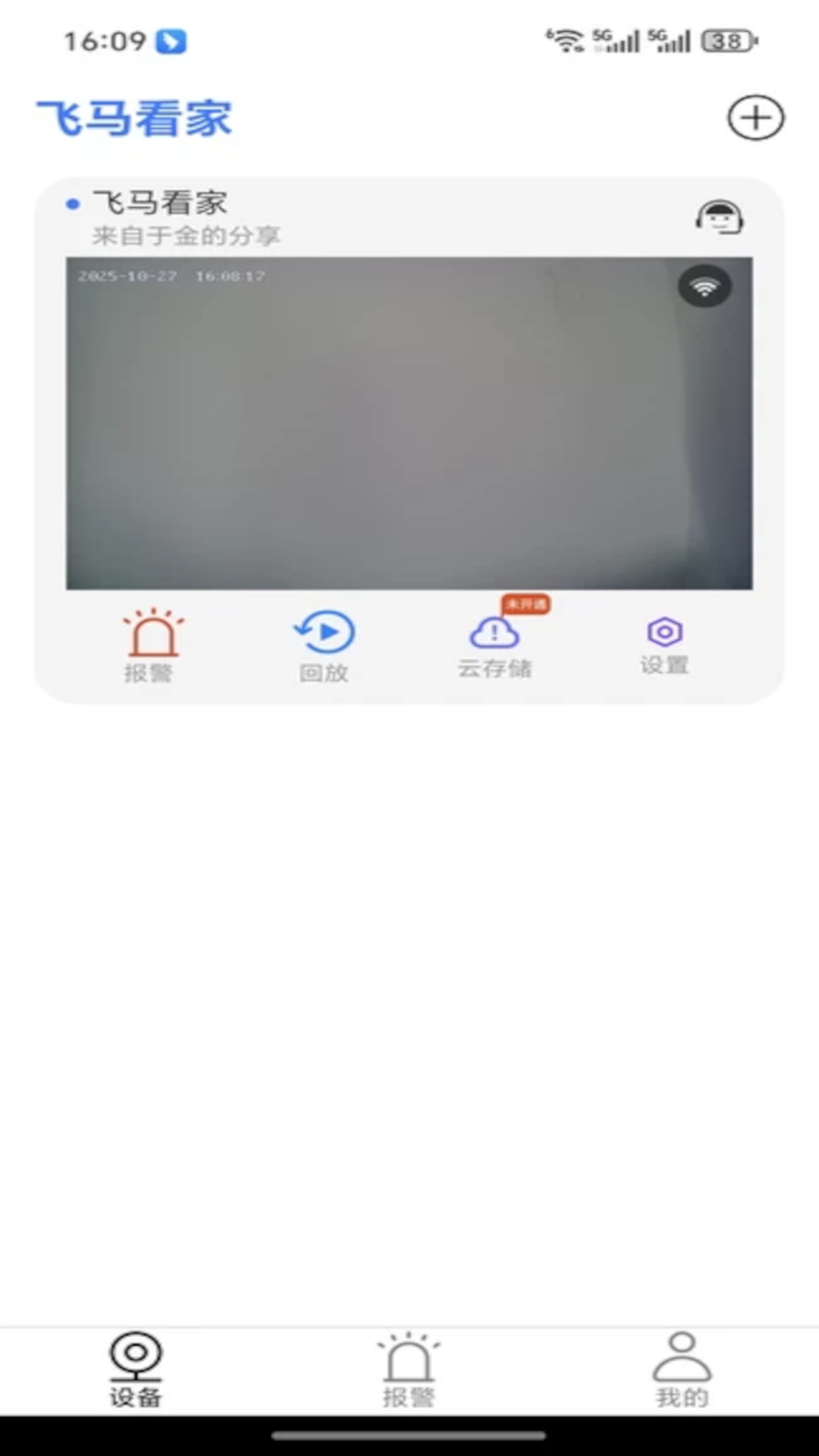
Task: Open the 设置 settings icon for the camera
Action: click(x=664, y=644)
